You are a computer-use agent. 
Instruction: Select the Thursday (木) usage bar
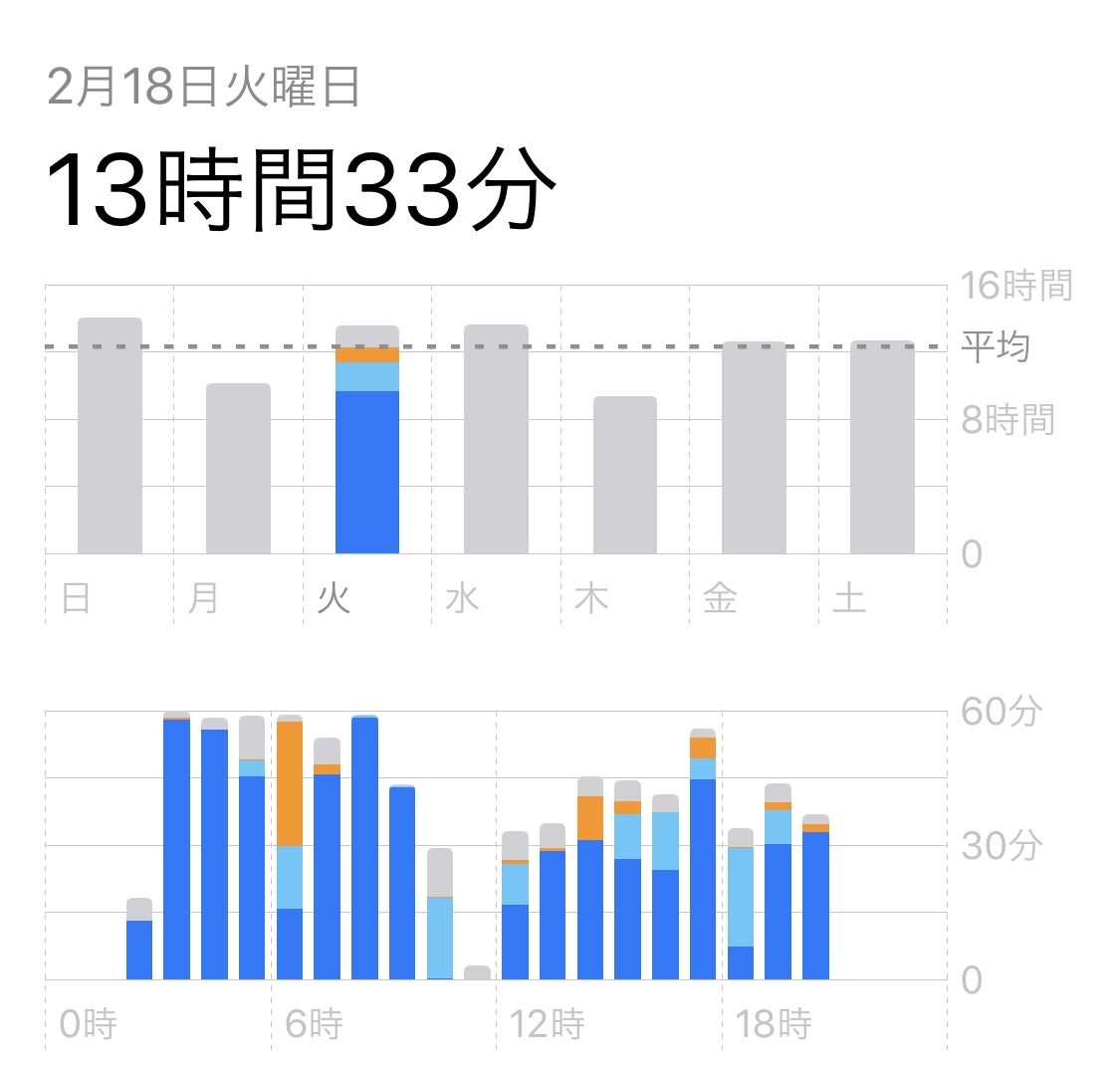tap(625, 475)
